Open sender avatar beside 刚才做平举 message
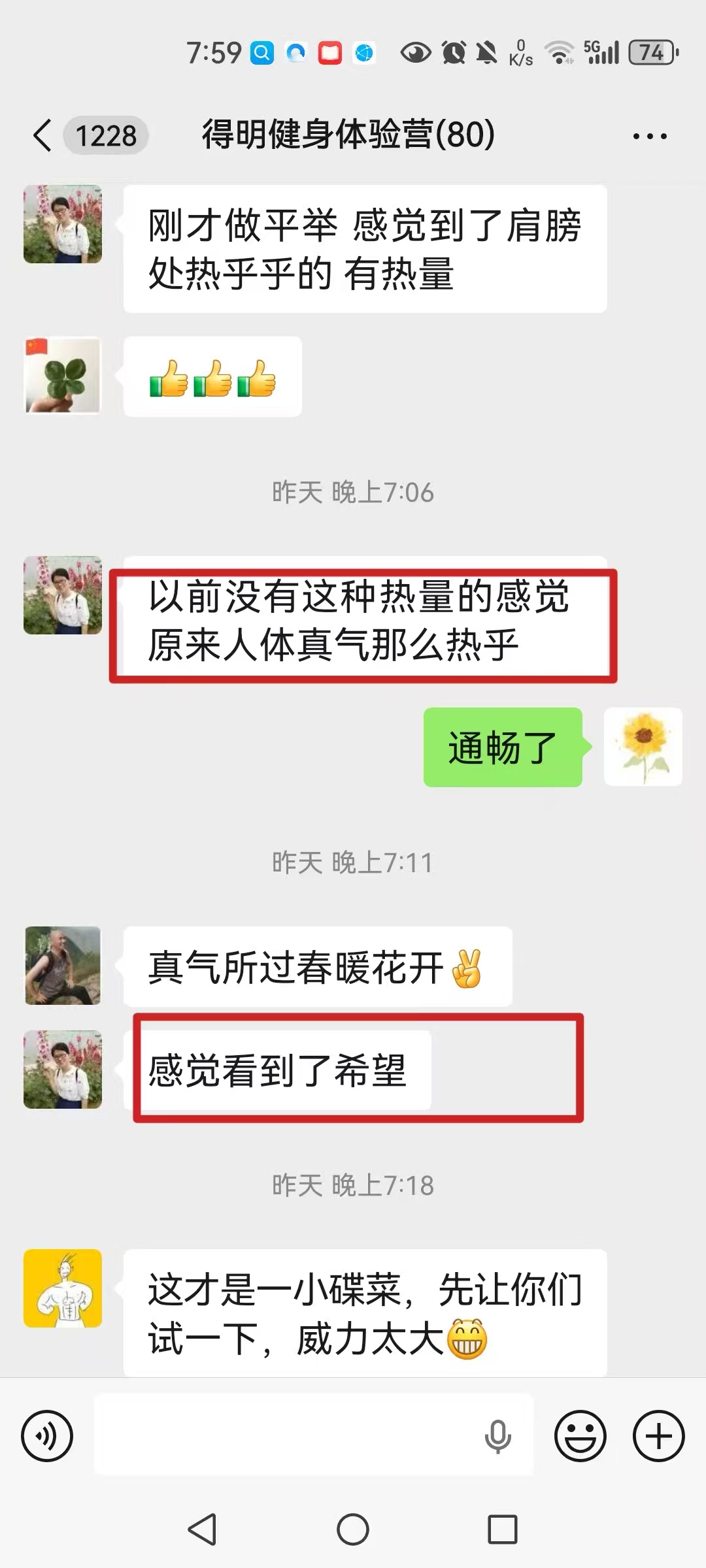The width and height of the screenshot is (706, 1568). (x=63, y=224)
